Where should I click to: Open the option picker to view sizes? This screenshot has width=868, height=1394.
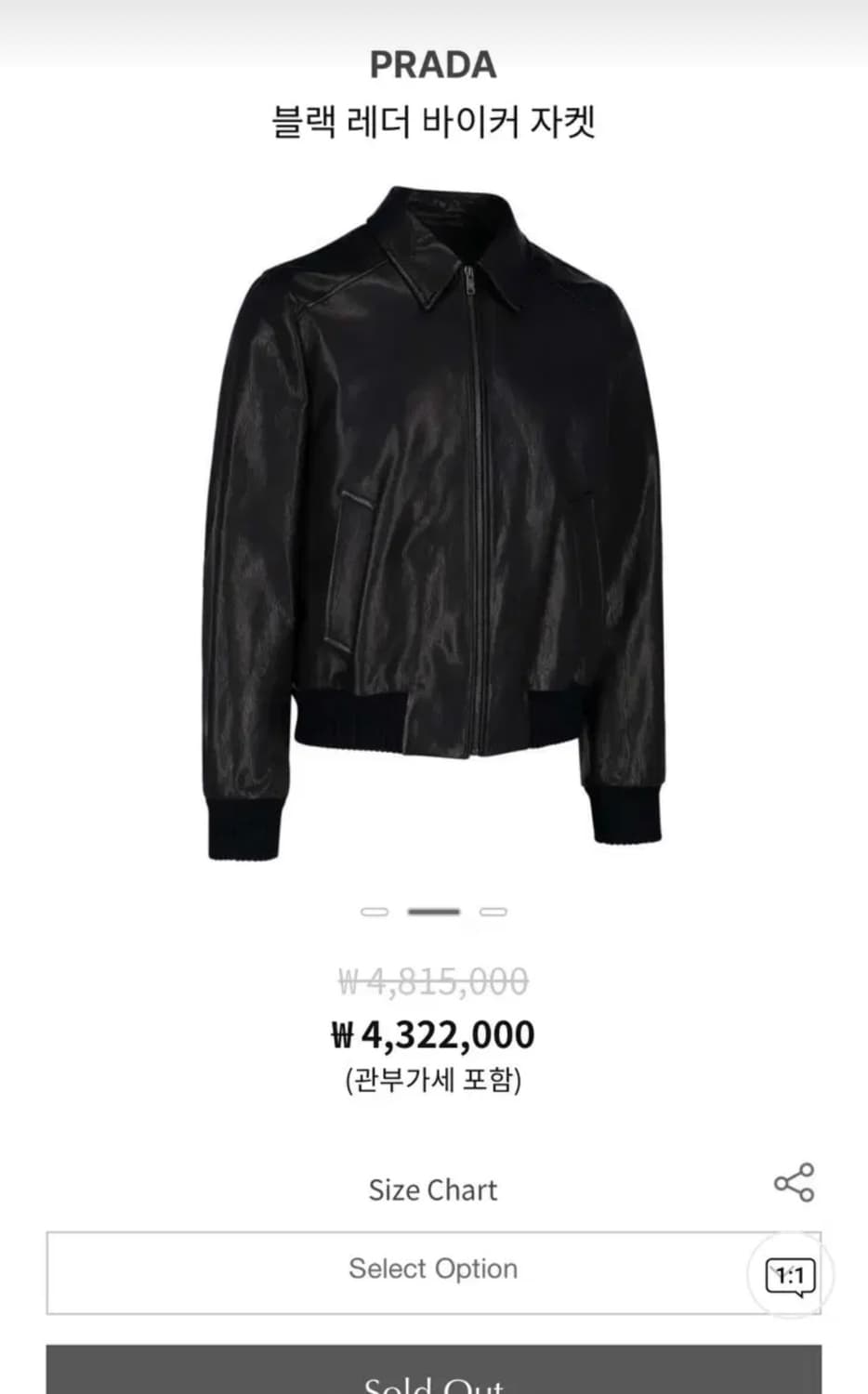click(x=433, y=1269)
